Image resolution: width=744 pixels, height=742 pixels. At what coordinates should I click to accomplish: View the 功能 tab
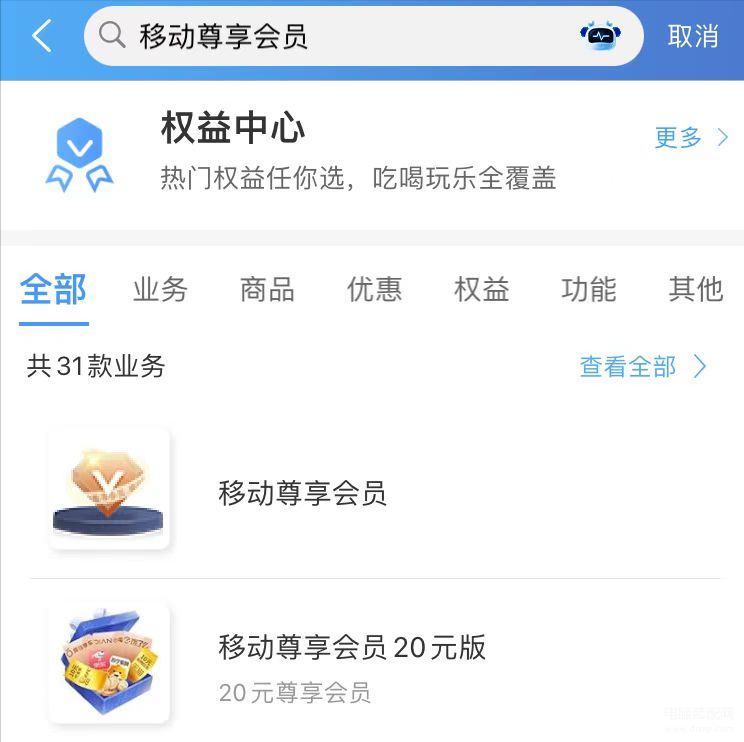pyautogui.click(x=588, y=290)
